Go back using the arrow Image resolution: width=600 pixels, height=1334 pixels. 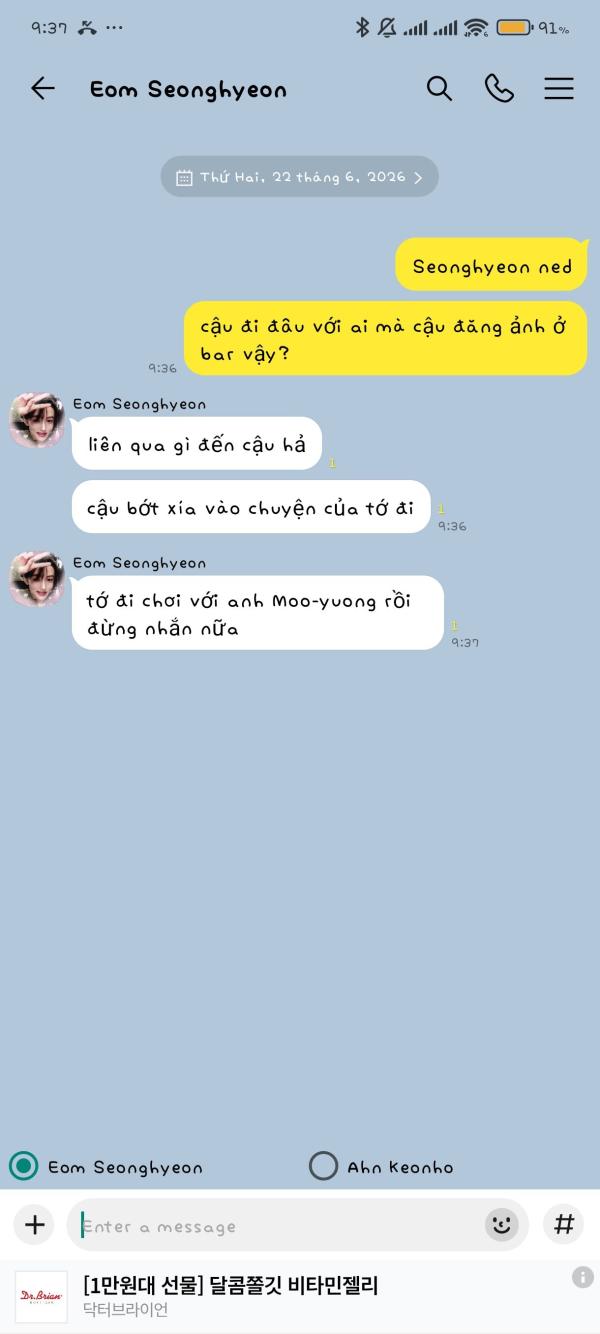(43, 89)
